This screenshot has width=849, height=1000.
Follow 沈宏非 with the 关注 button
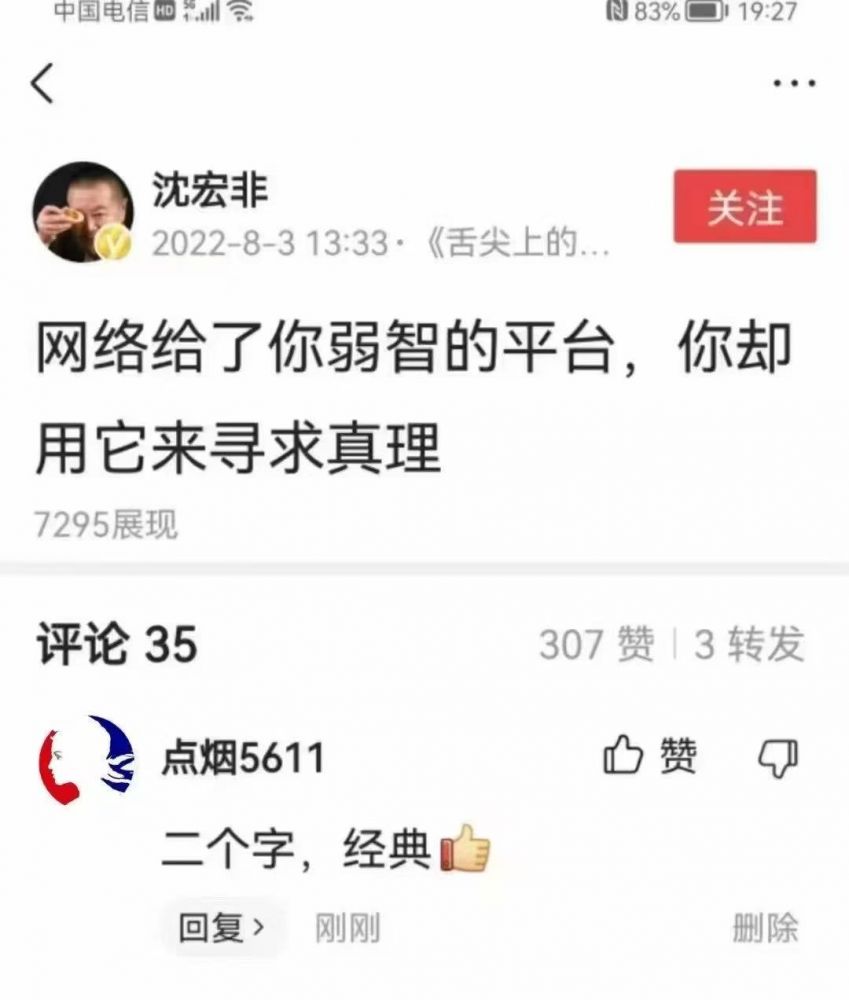tap(744, 207)
